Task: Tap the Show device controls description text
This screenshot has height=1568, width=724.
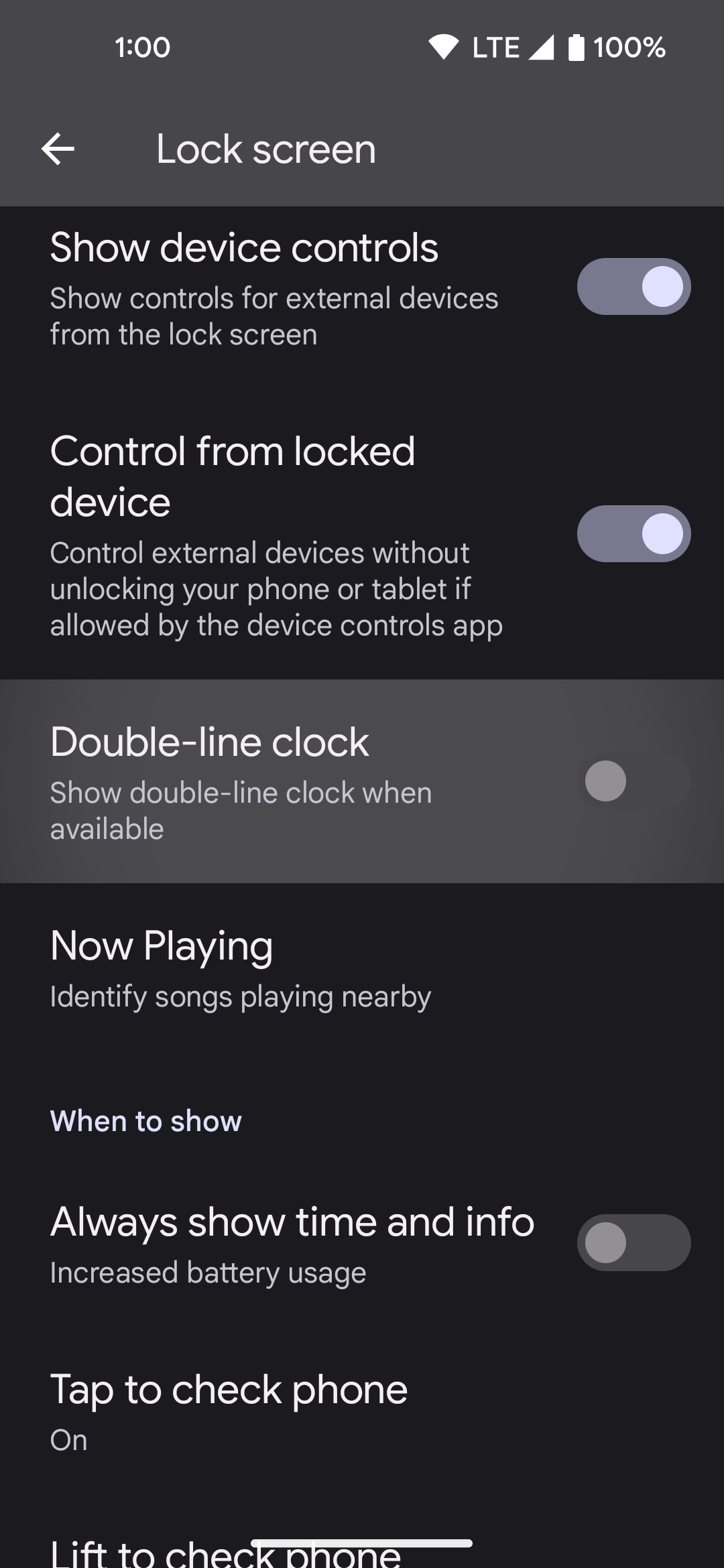Action: (274, 315)
